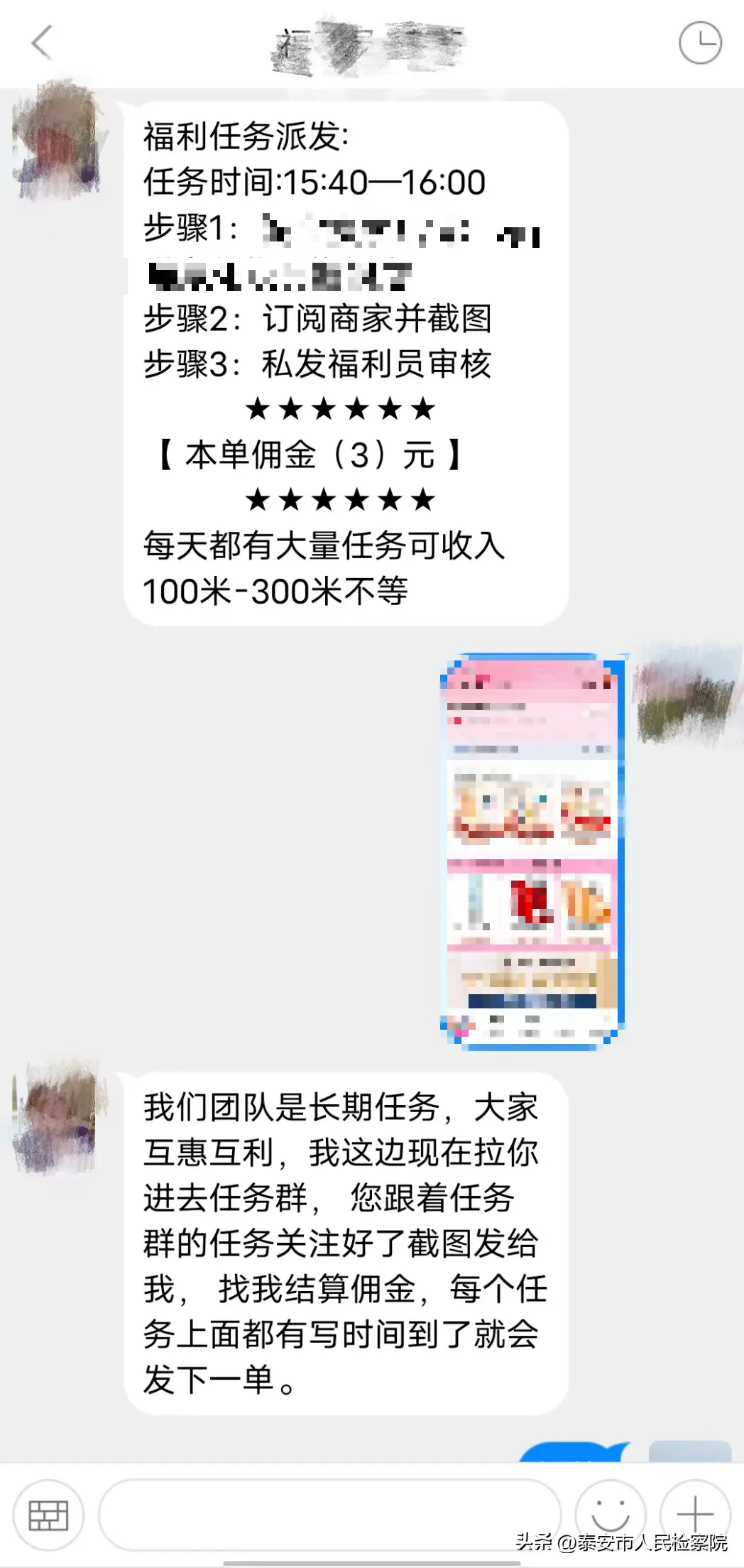The width and height of the screenshot is (744, 1568).
Task: Open the keyboard-grid menu icon
Action: [x=48, y=1515]
